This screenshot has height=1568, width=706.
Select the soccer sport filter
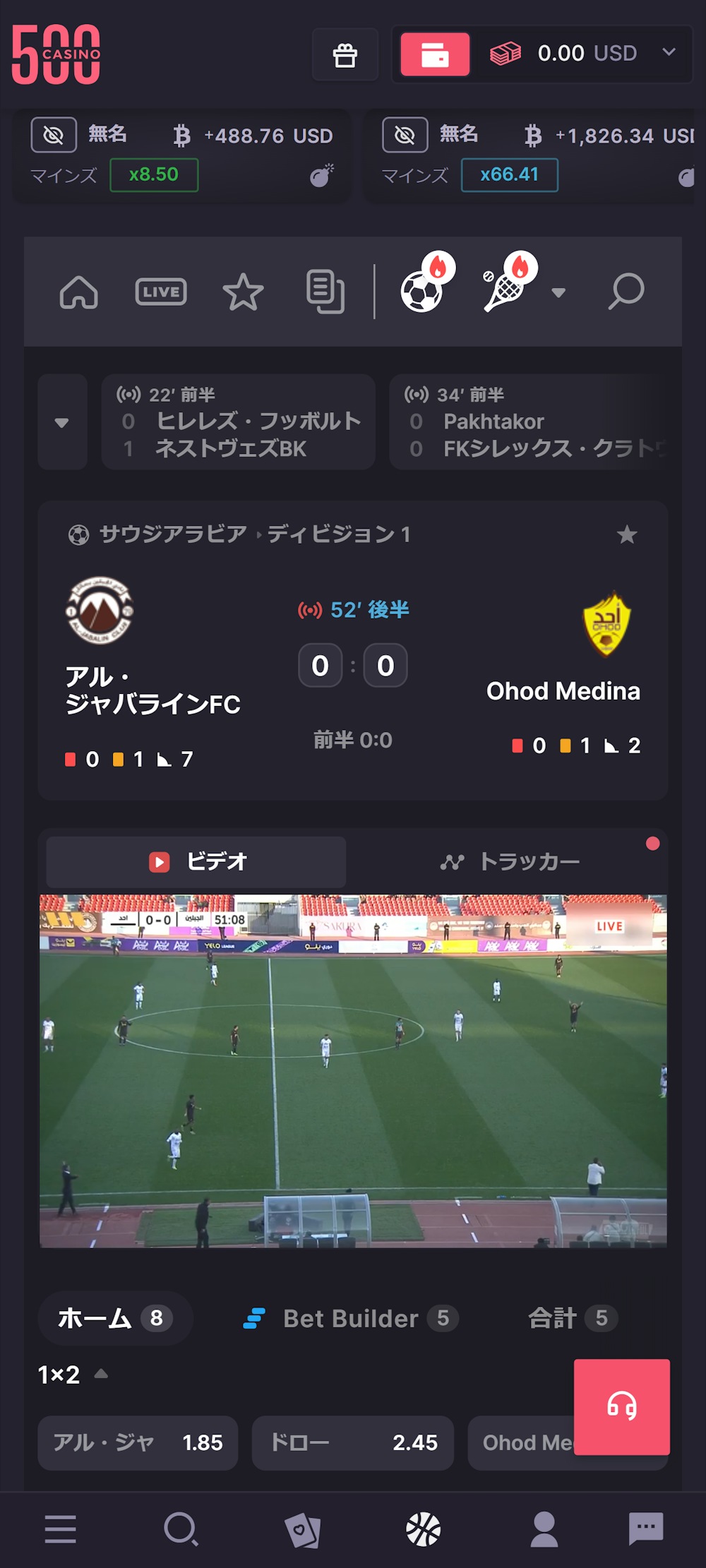(x=424, y=288)
